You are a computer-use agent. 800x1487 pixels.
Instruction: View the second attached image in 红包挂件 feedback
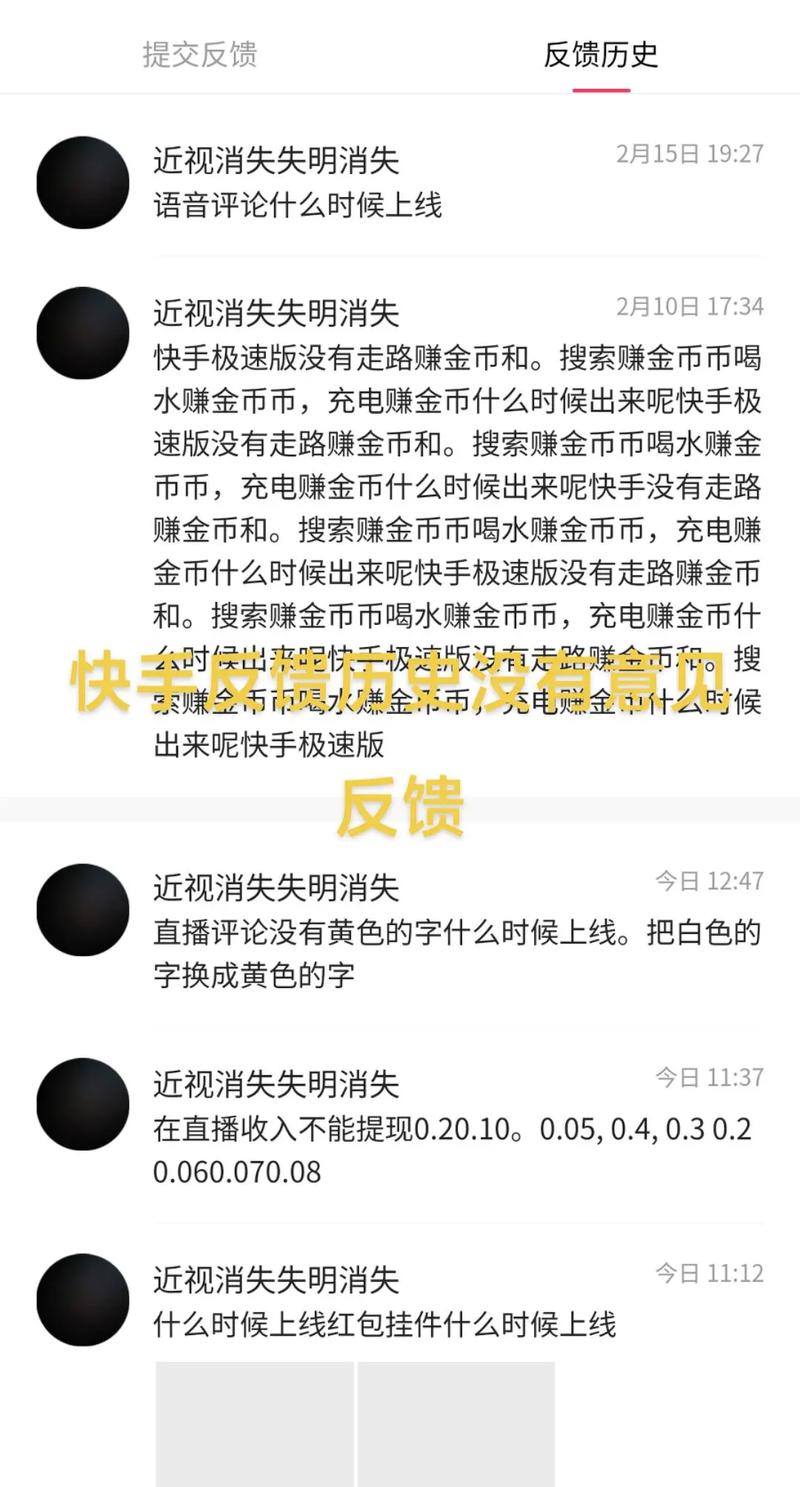click(456, 1422)
